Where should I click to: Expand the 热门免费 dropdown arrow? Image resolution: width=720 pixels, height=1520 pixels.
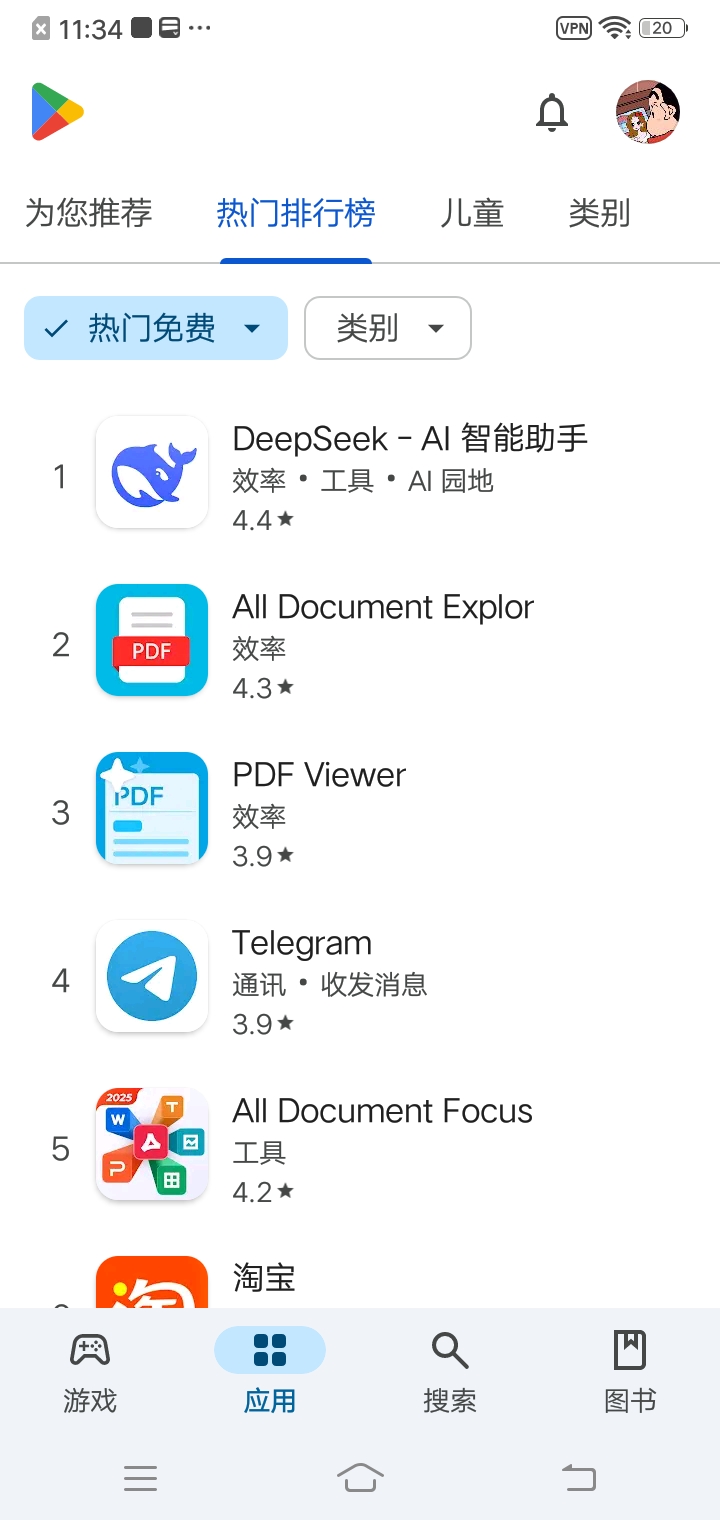[x=253, y=328]
